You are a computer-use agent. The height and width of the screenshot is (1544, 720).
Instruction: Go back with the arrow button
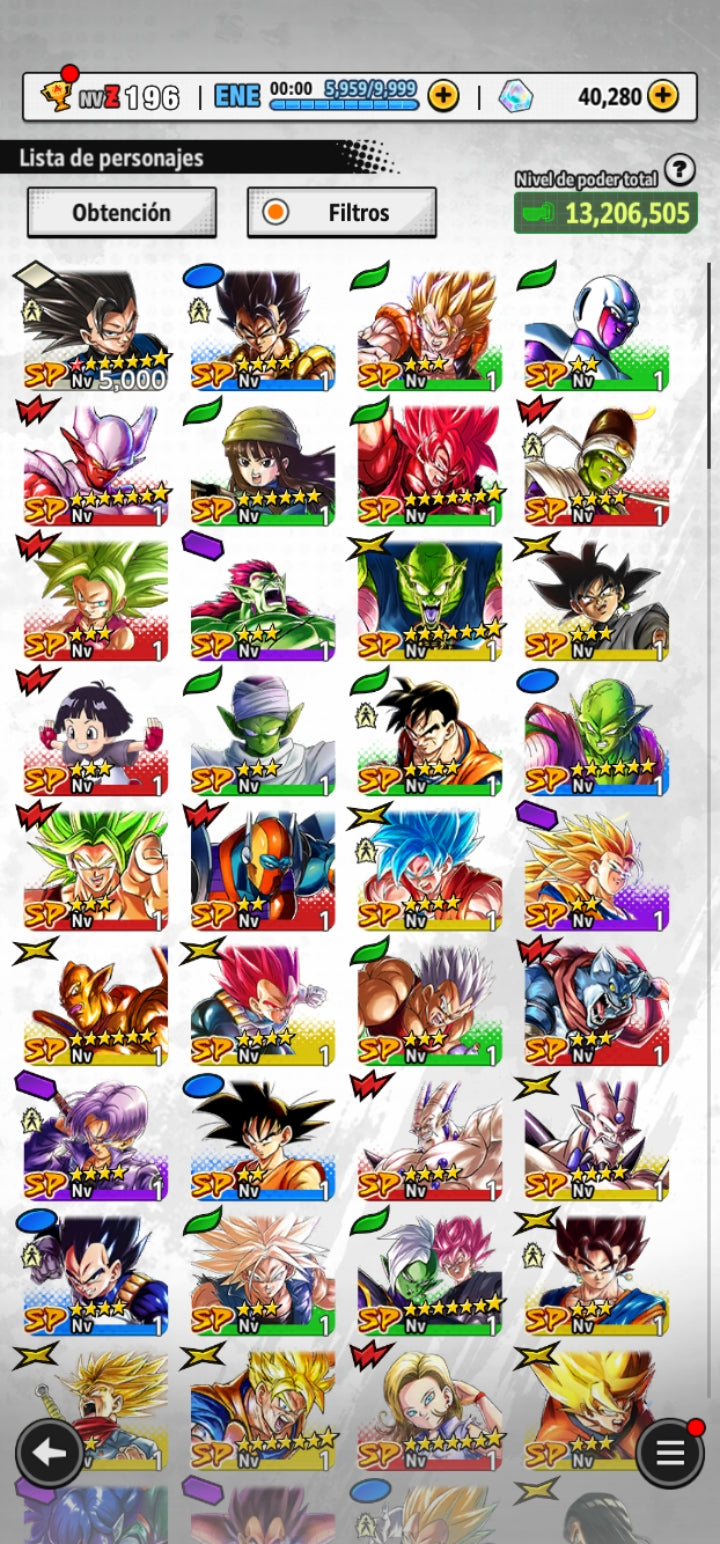pyautogui.click(x=49, y=1453)
